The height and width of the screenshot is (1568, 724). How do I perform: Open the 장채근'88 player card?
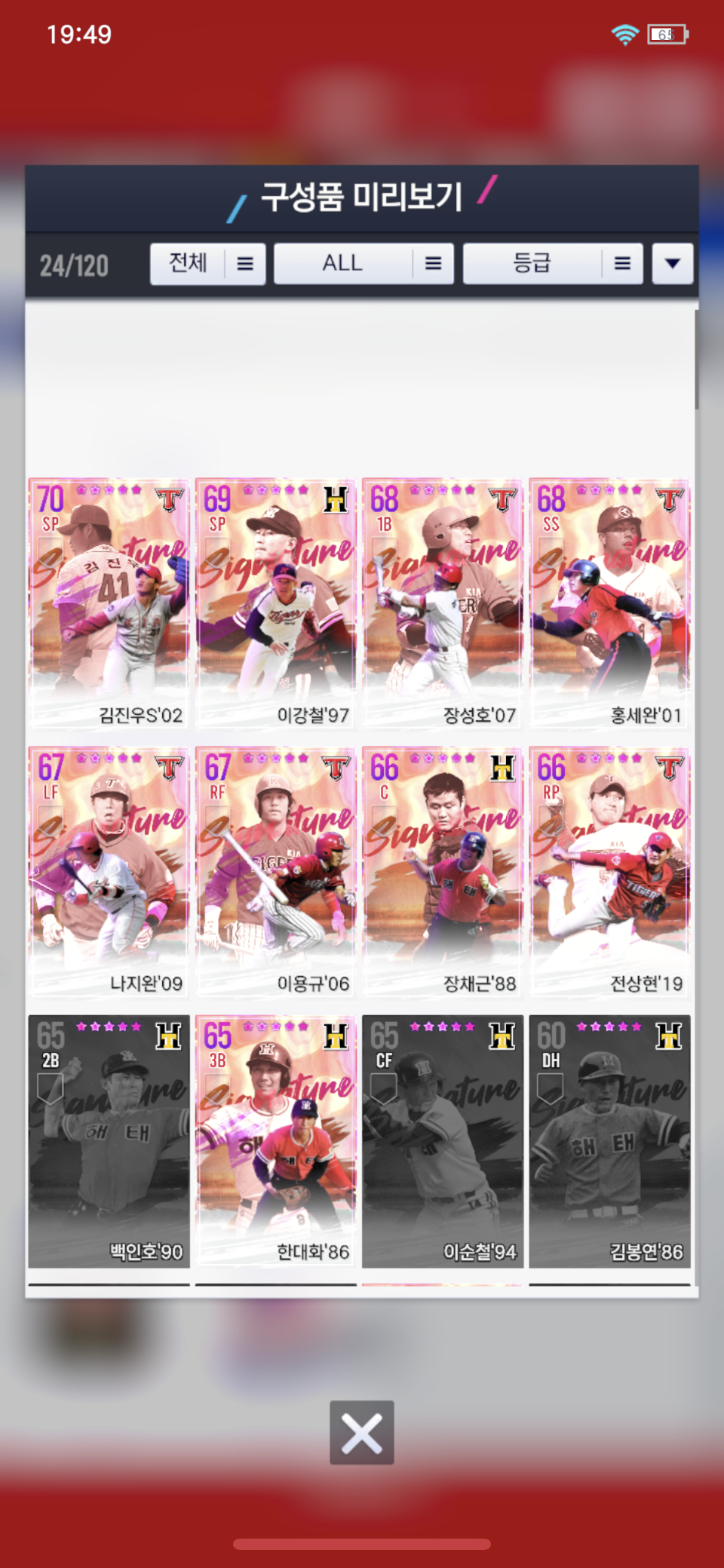point(443,870)
